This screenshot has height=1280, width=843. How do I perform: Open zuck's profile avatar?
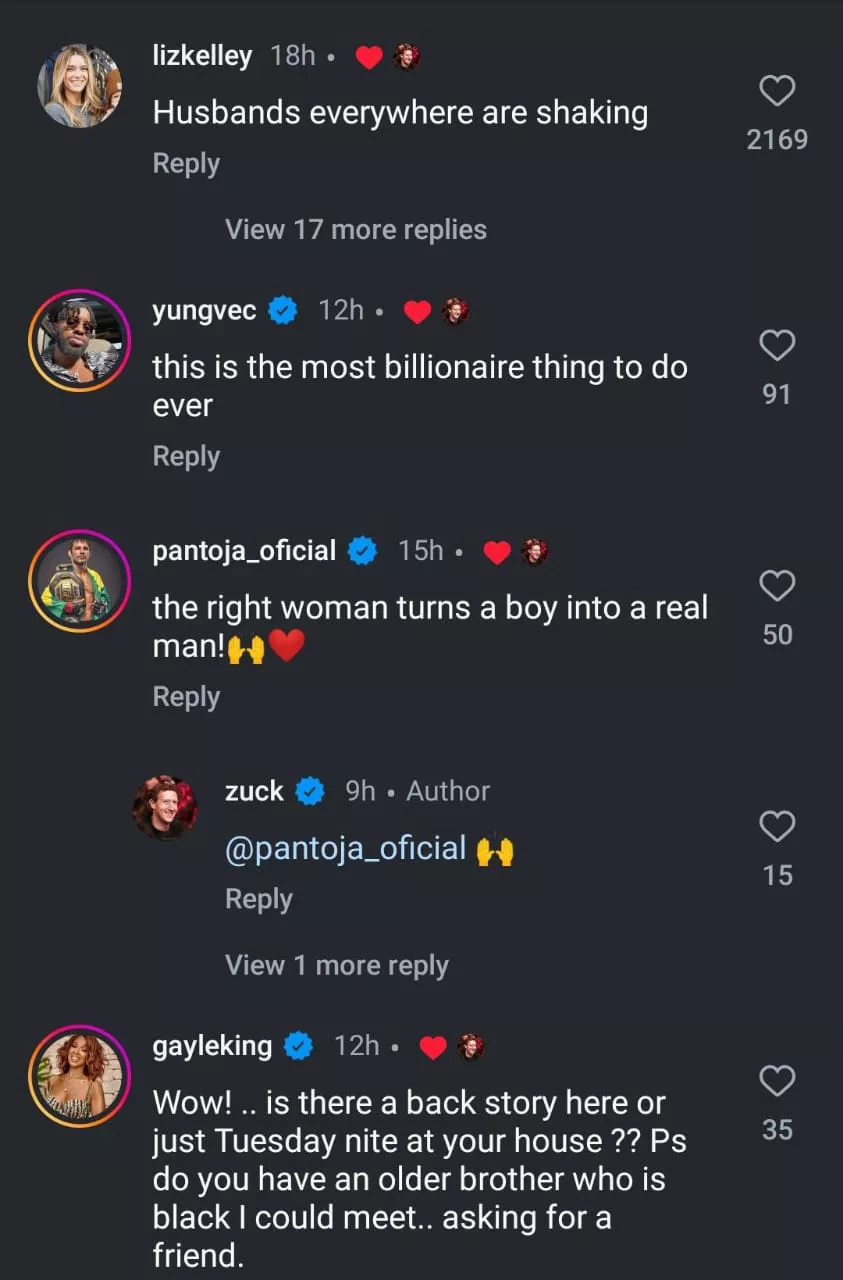(x=166, y=806)
